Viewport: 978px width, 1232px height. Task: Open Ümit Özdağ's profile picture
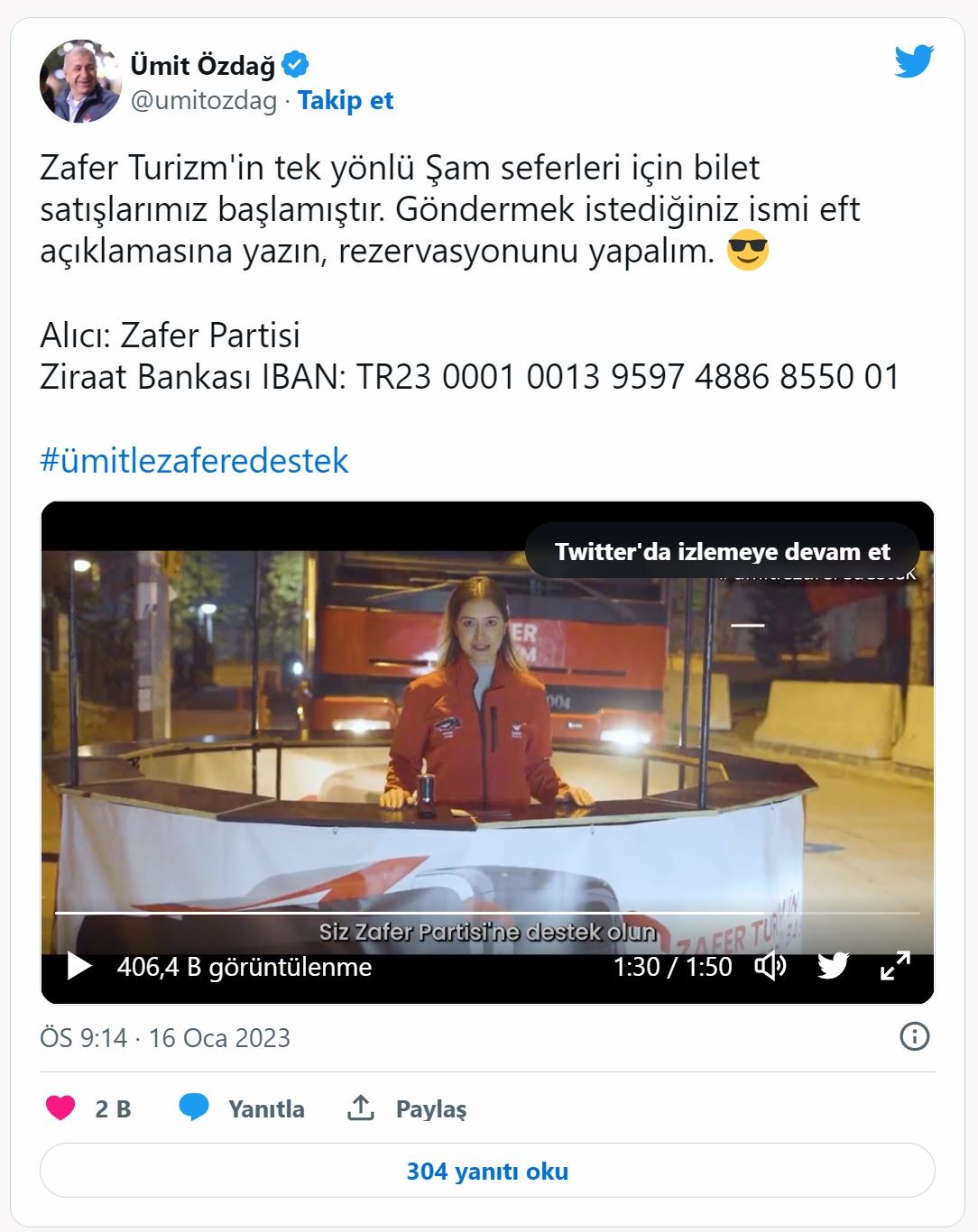(x=80, y=80)
